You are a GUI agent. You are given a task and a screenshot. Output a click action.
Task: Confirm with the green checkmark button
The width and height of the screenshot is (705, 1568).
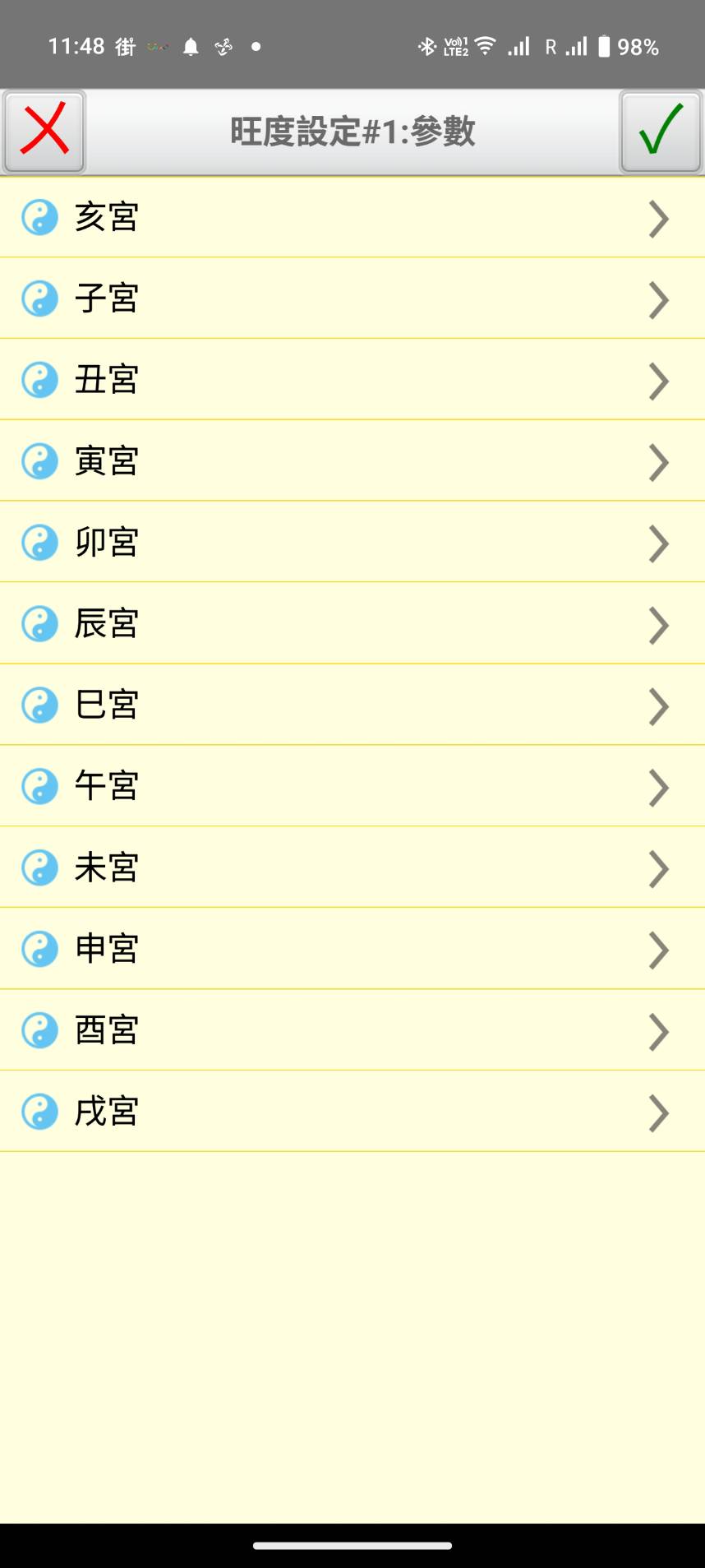coord(661,132)
